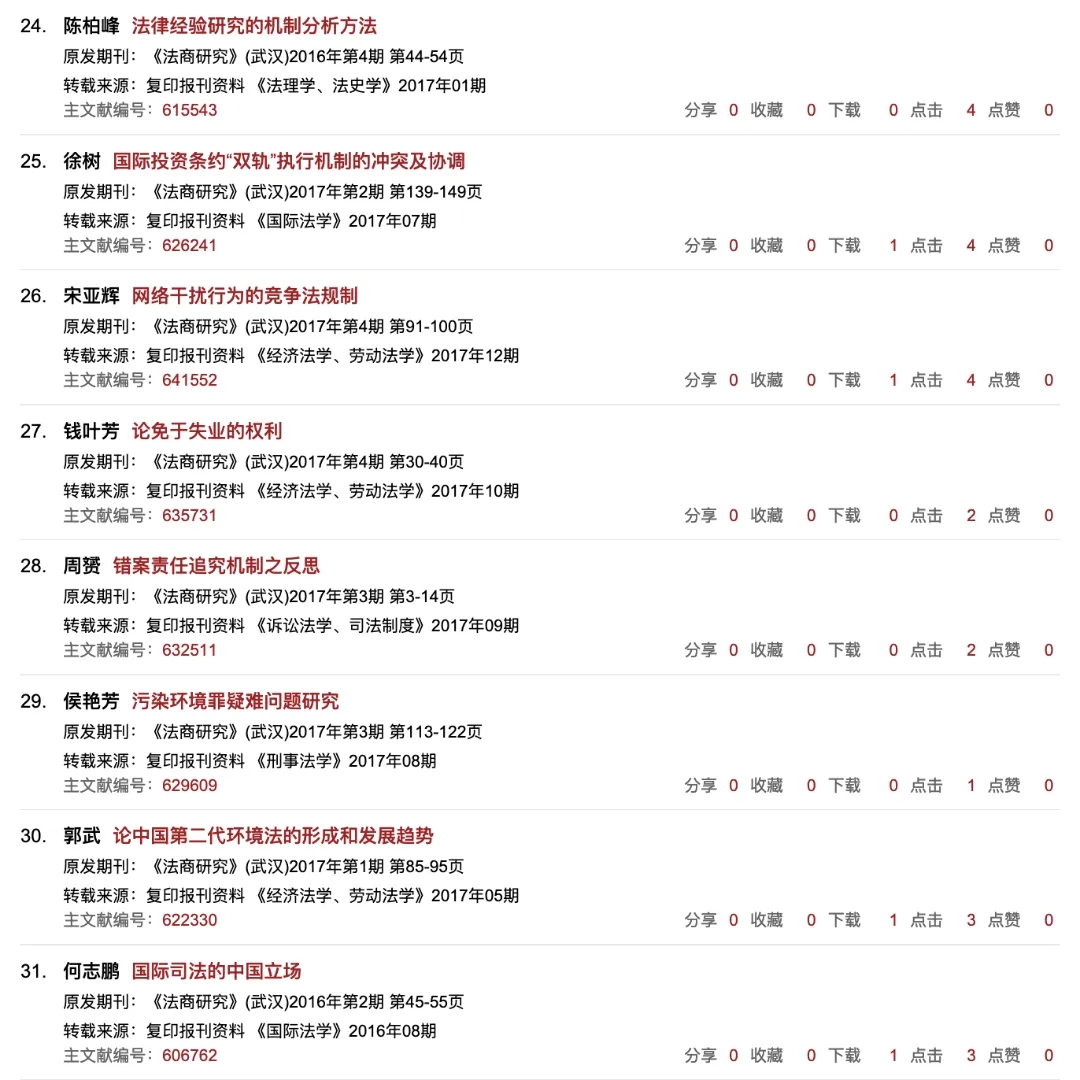Open document number 606762
This screenshot has height=1080, width=1080.
[x=189, y=1055]
